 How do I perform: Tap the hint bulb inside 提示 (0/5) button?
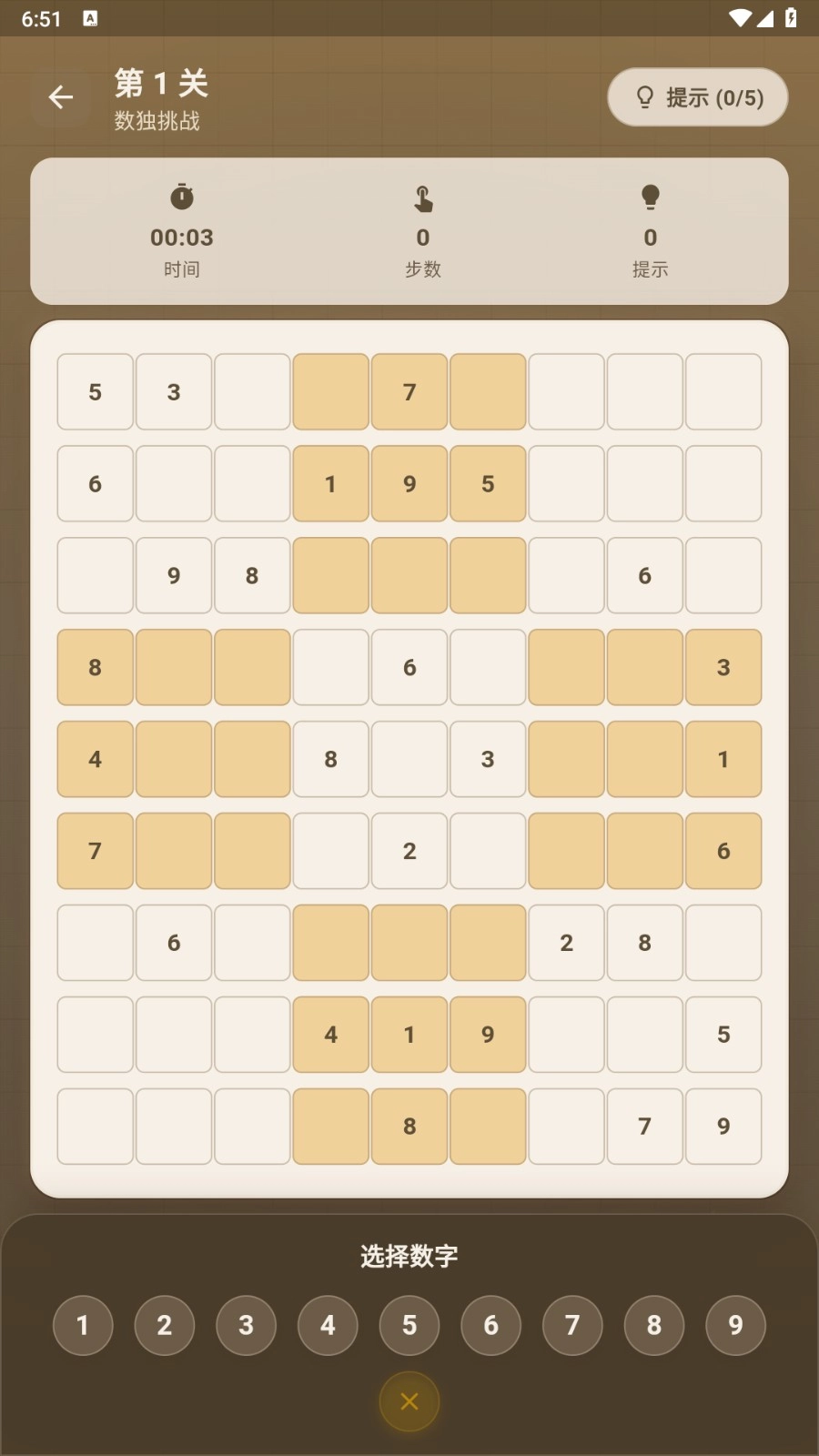[646, 97]
